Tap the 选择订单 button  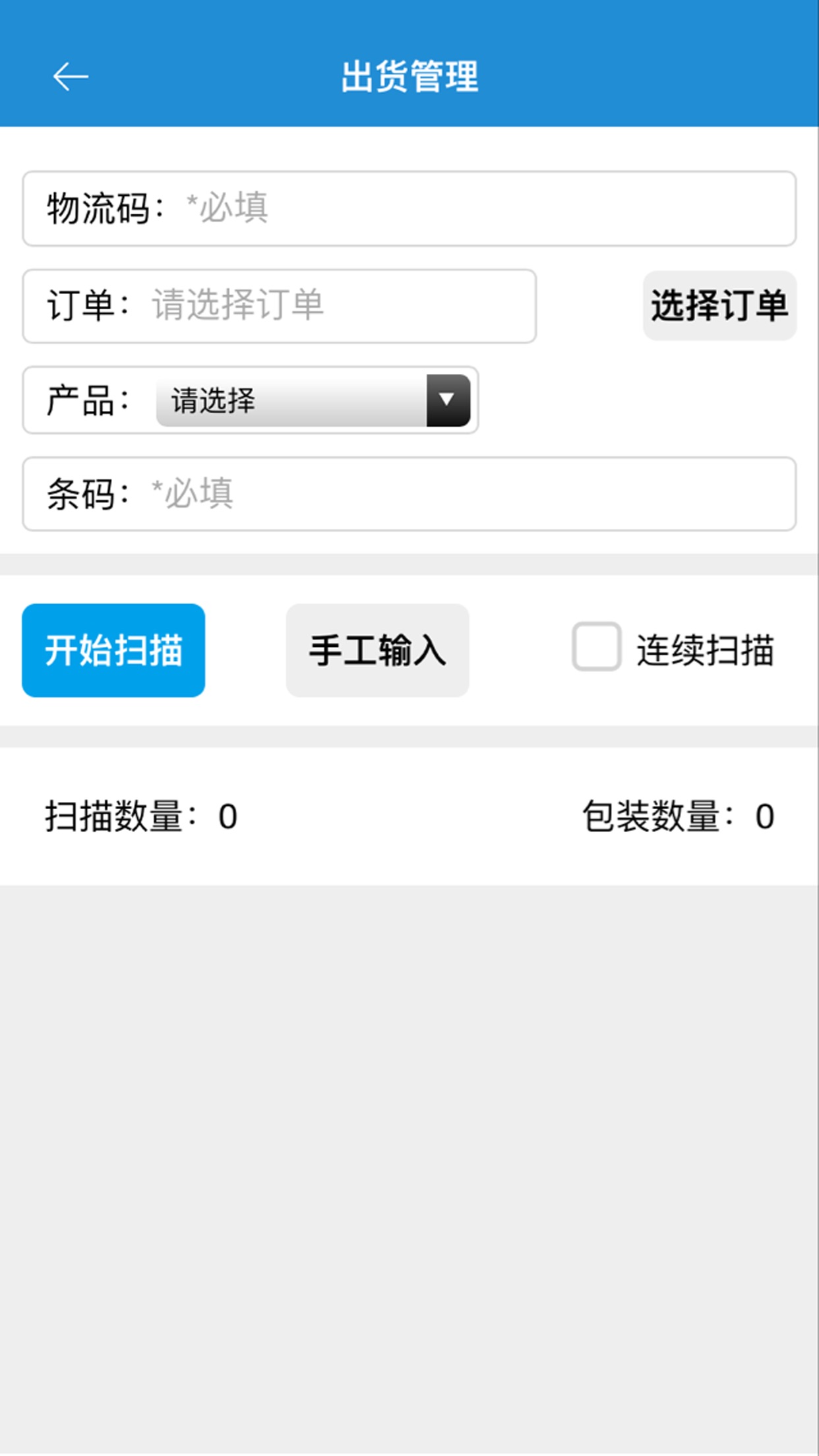pyautogui.click(x=719, y=306)
